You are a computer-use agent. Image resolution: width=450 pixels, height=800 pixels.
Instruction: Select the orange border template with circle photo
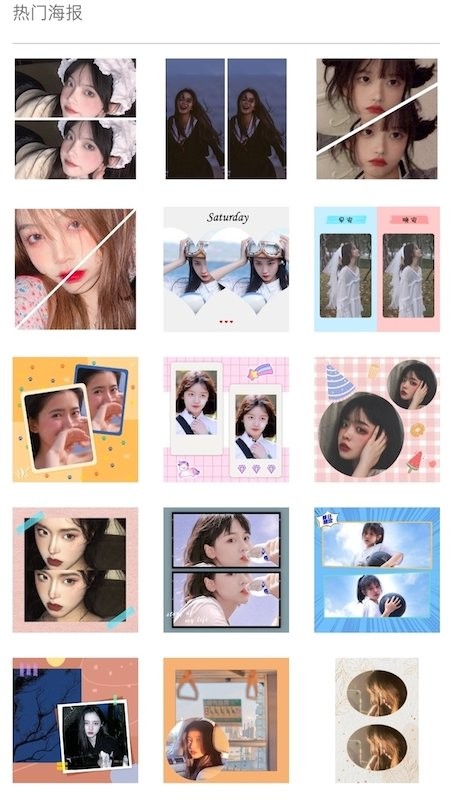coord(226,720)
